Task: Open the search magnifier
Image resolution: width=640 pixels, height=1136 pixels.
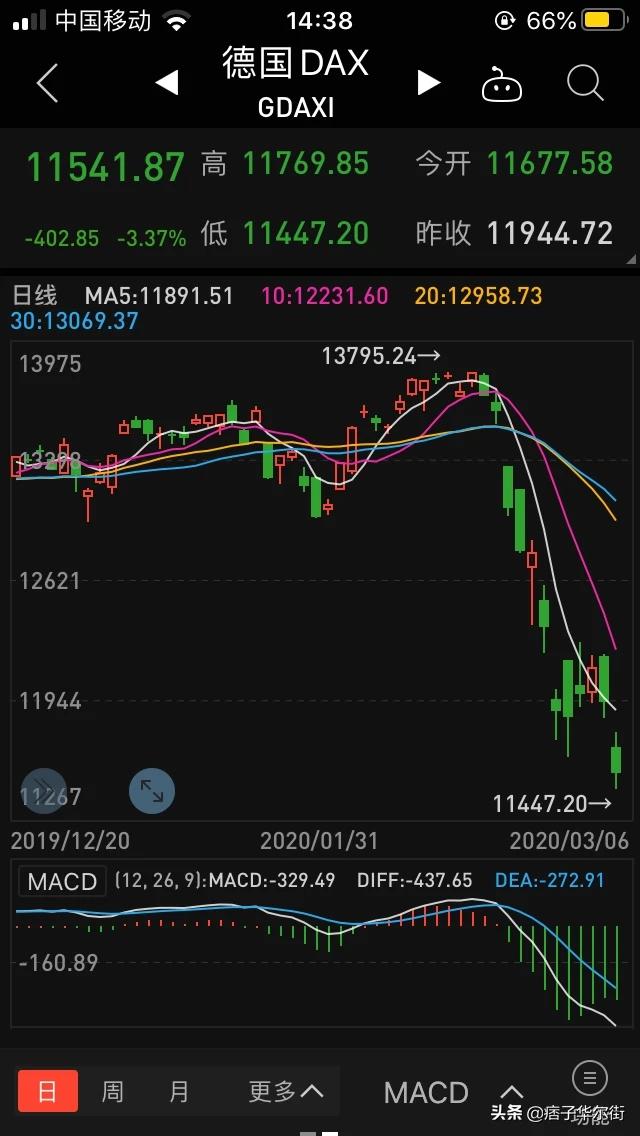Action: point(585,83)
